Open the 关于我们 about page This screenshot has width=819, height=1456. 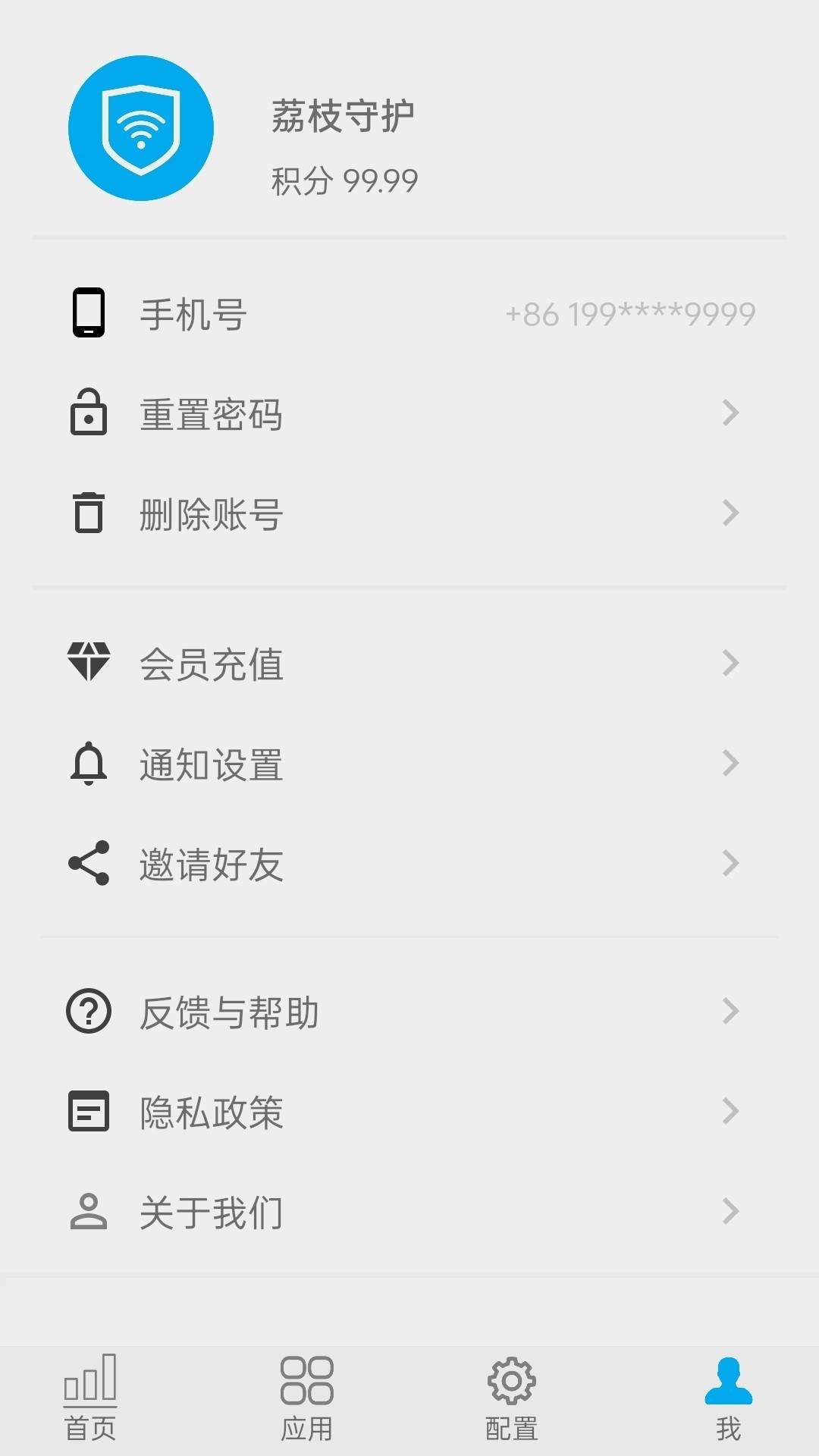409,1212
